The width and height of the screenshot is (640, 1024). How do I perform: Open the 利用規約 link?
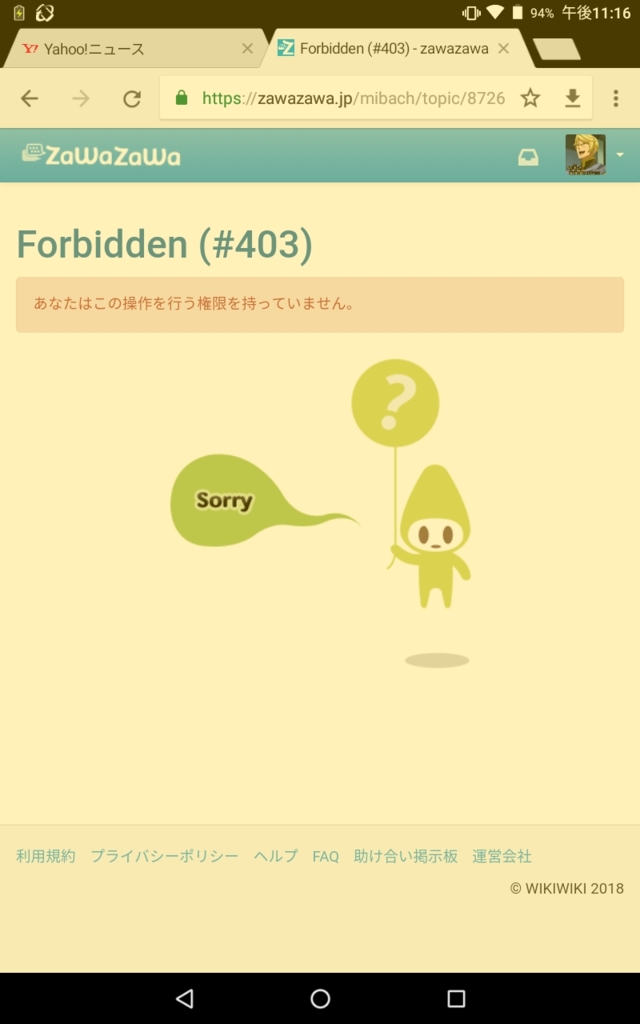[46, 856]
